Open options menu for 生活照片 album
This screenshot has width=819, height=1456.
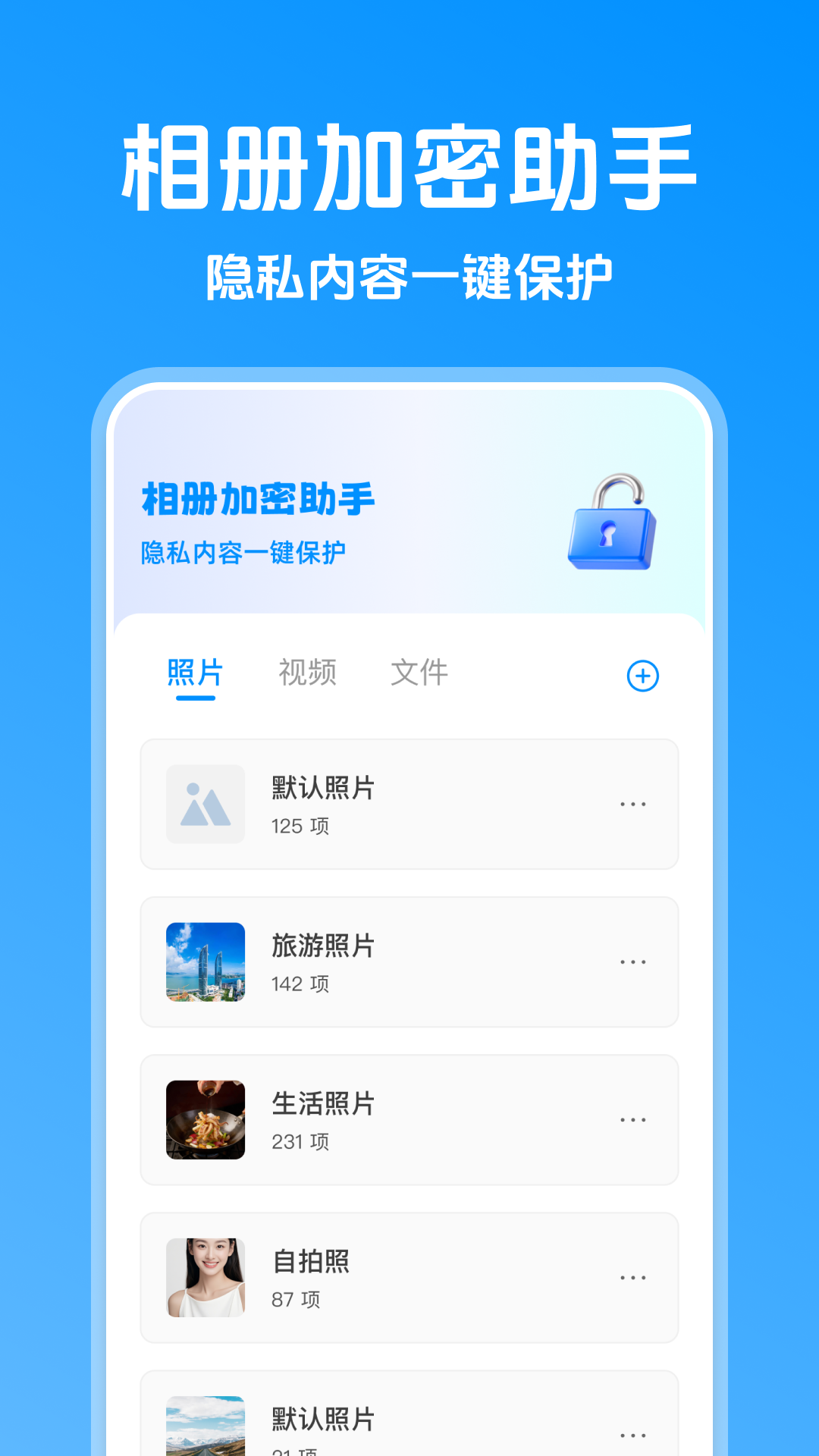pos(634,1119)
